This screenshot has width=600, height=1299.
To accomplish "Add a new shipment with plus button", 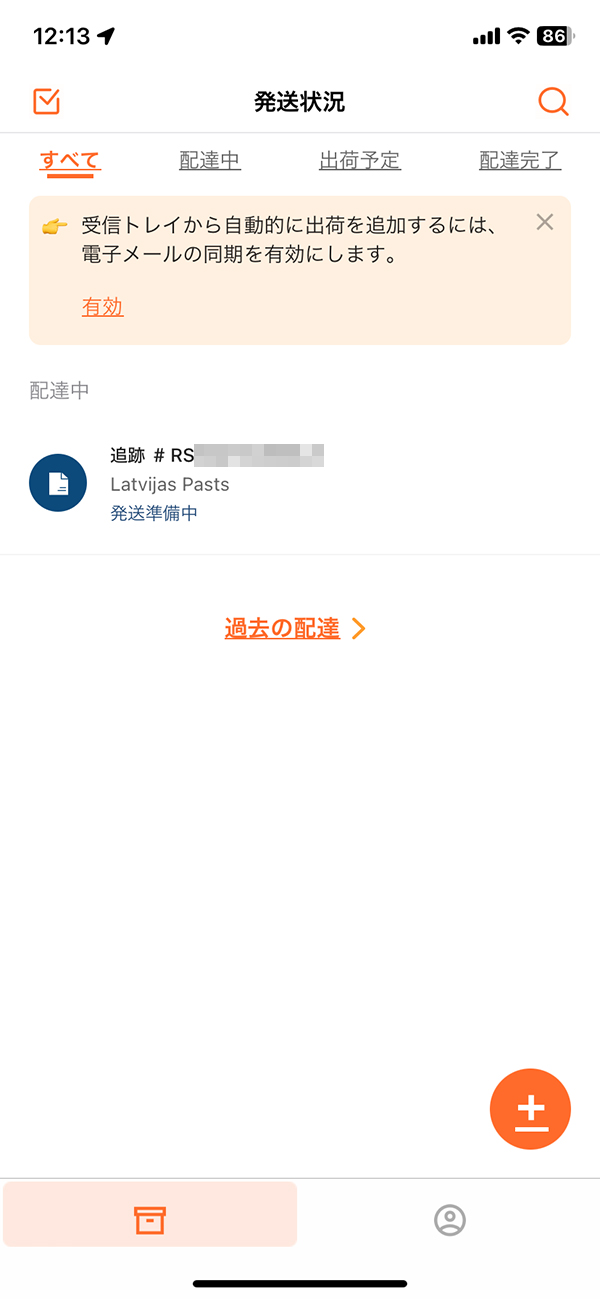I will click(x=530, y=1110).
